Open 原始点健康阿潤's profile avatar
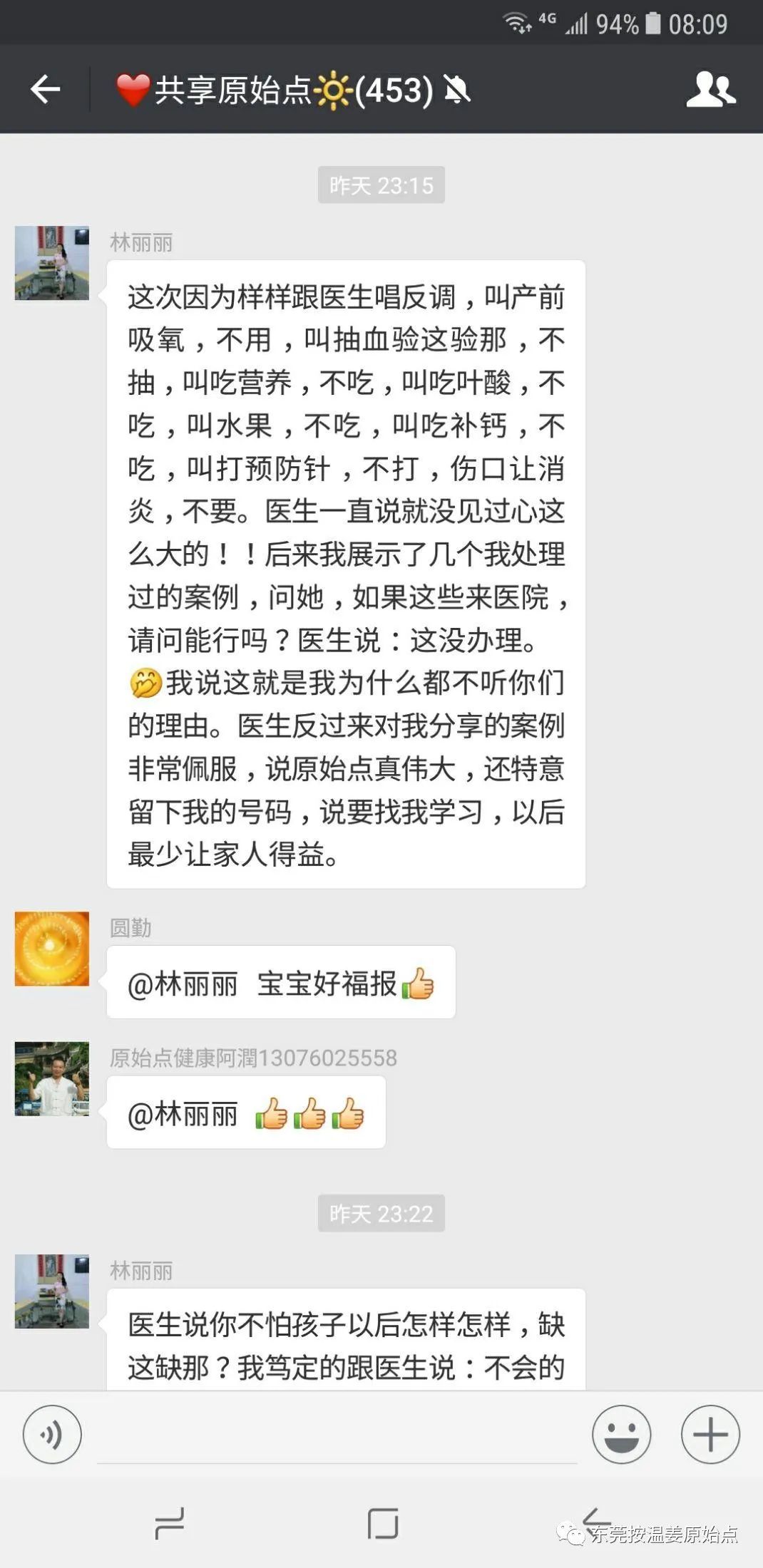The height and width of the screenshot is (1568, 763). (x=52, y=1078)
